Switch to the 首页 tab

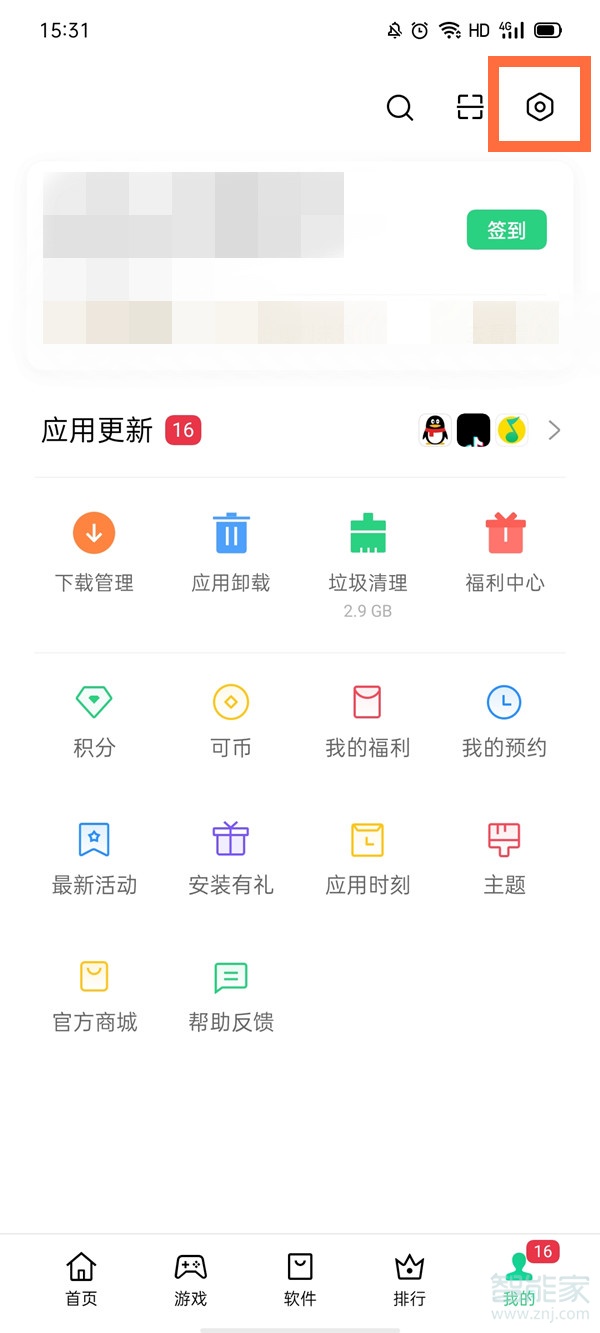[81, 1280]
